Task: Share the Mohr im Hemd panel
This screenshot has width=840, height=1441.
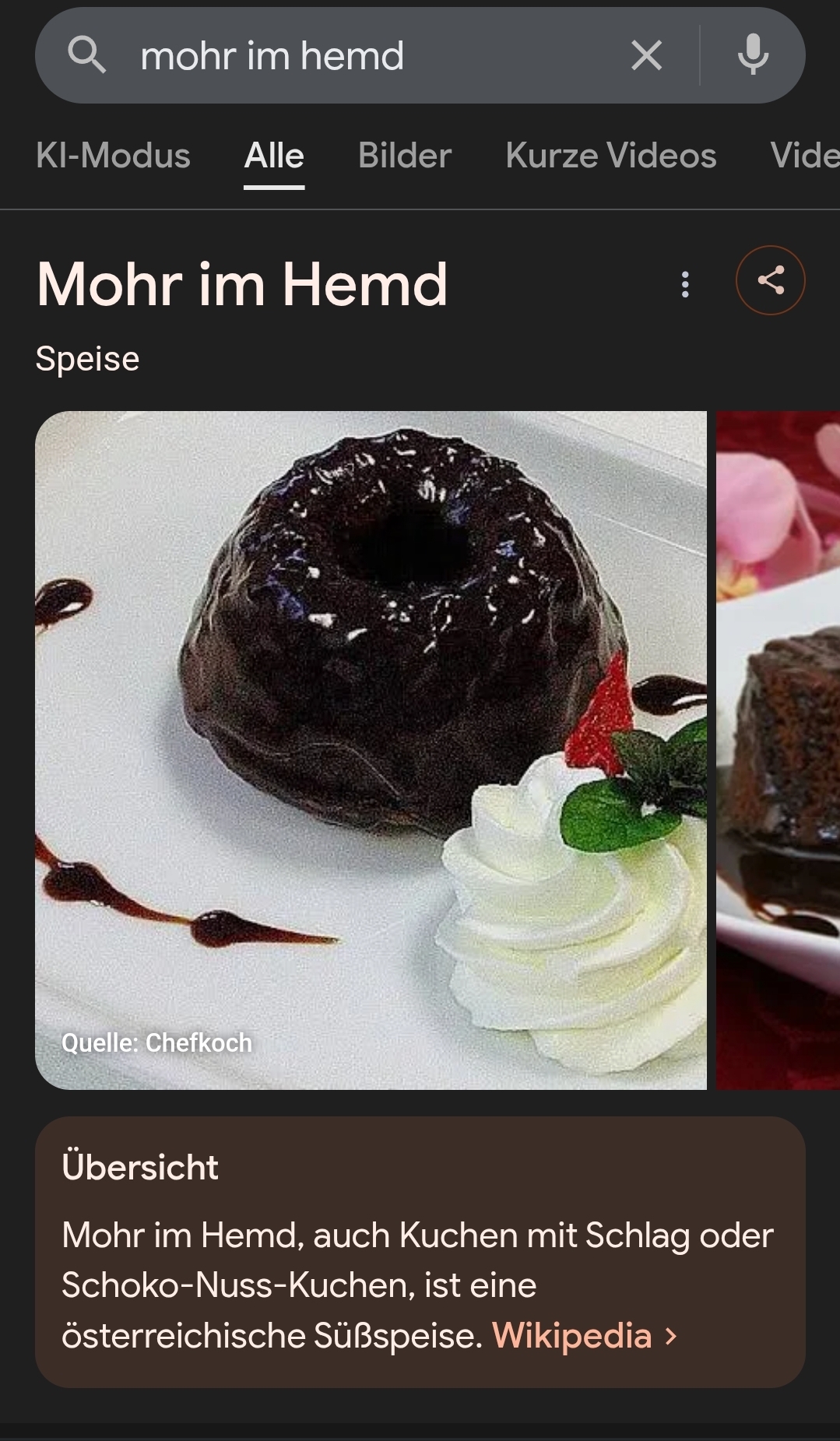Action: click(771, 280)
